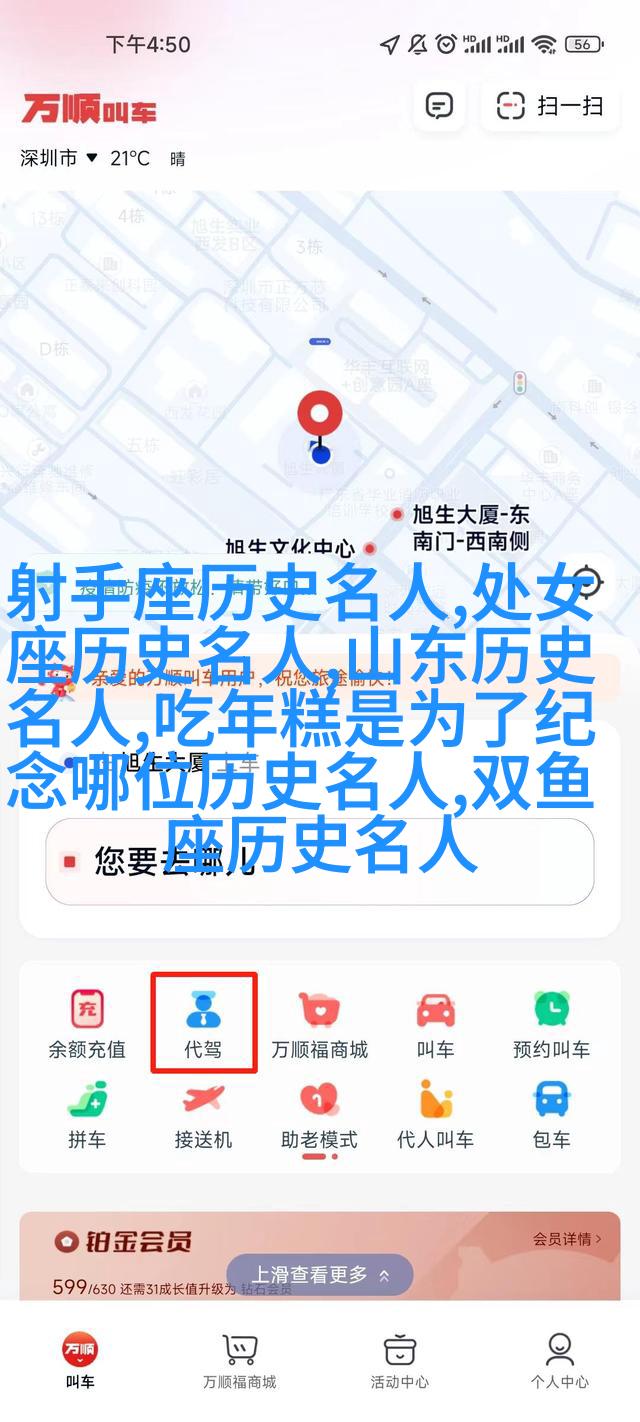Open 万顺福商城 from the service grid
Screen dimensions: 640x1422
[x=320, y=1024]
